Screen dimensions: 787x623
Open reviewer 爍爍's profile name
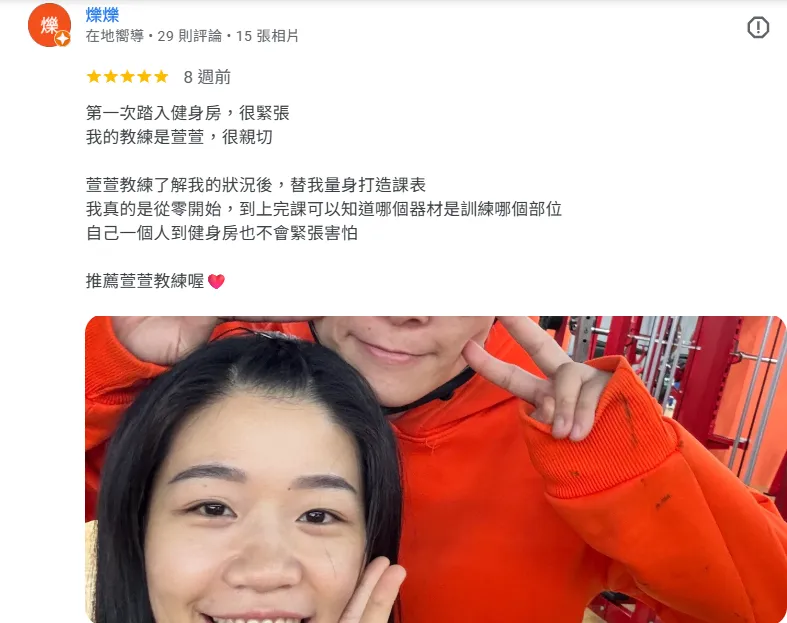click(x=103, y=13)
